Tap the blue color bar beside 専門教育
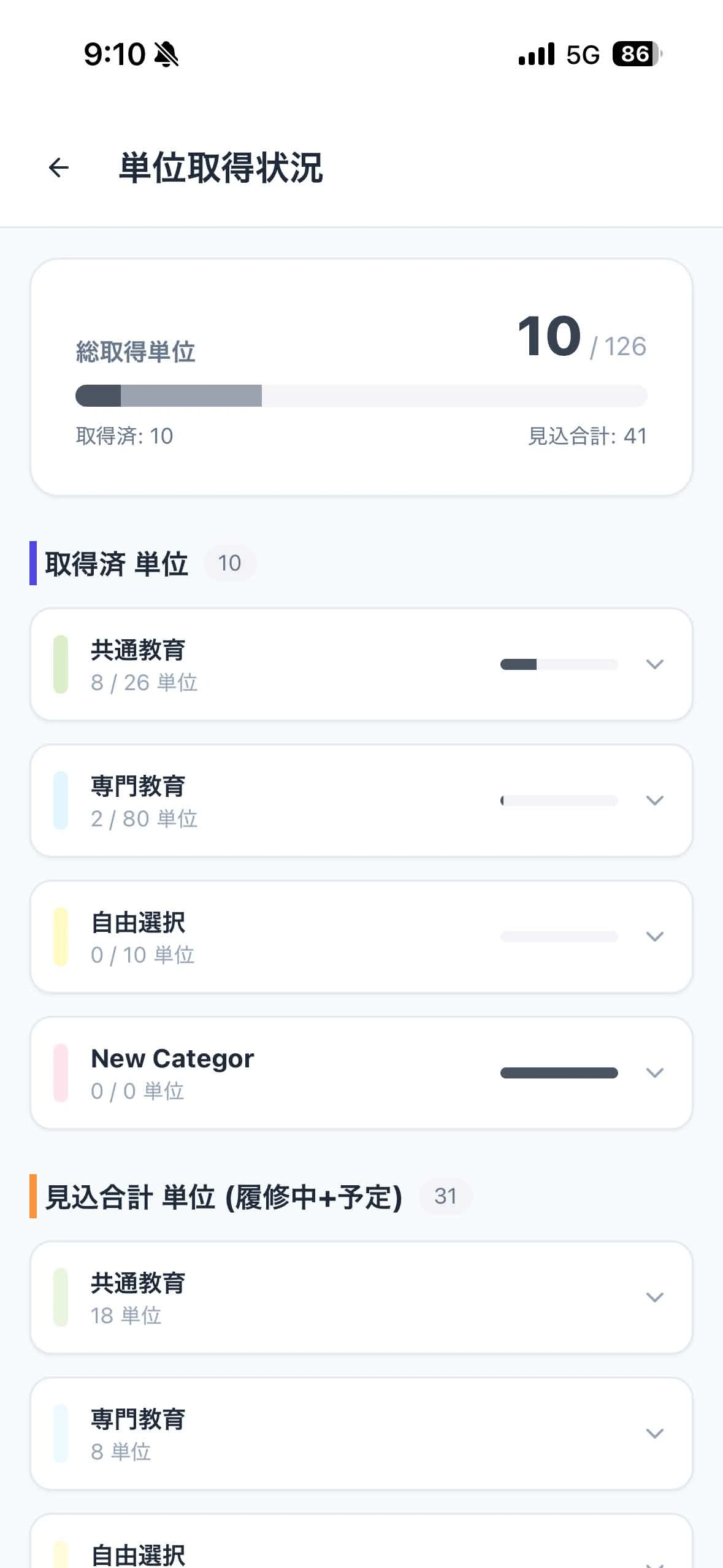The image size is (723, 1568). [x=61, y=801]
